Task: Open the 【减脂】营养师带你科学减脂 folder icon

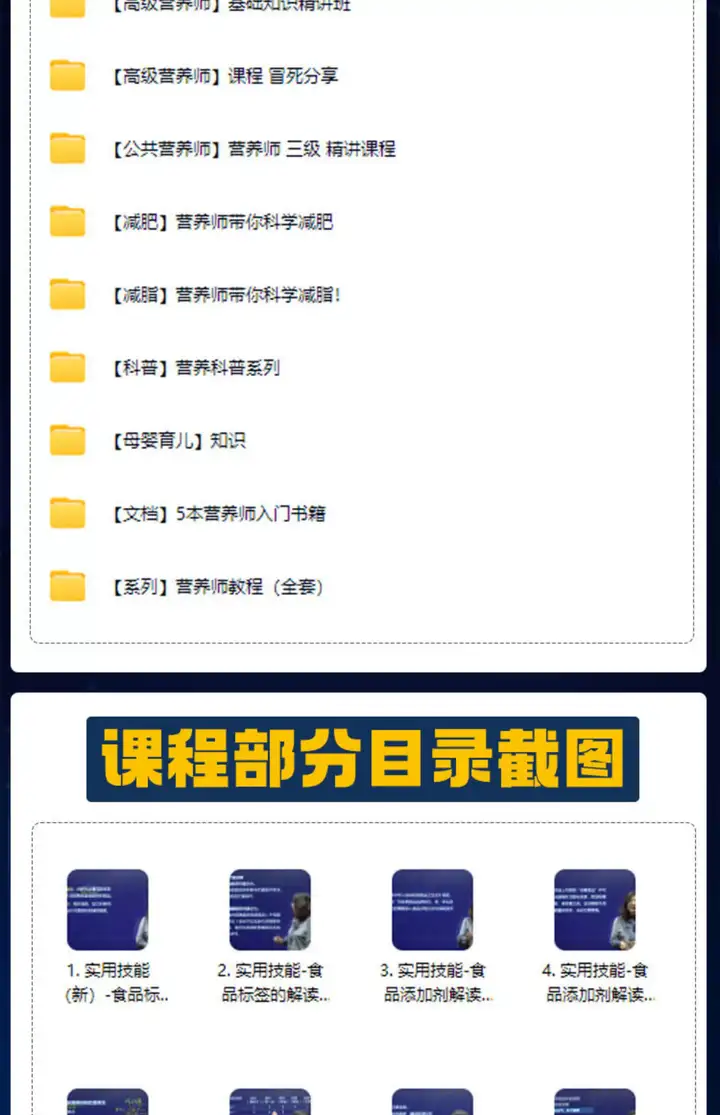Action: click(x=66, y=294)
